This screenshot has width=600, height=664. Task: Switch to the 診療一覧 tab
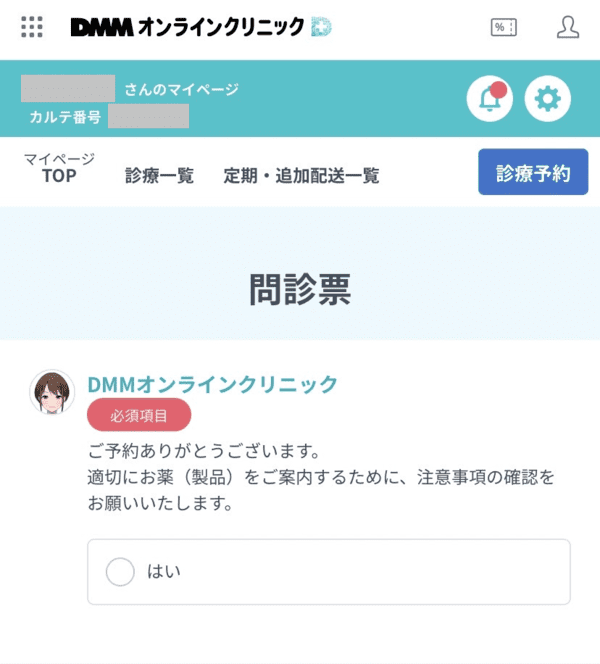coord(159,176)
